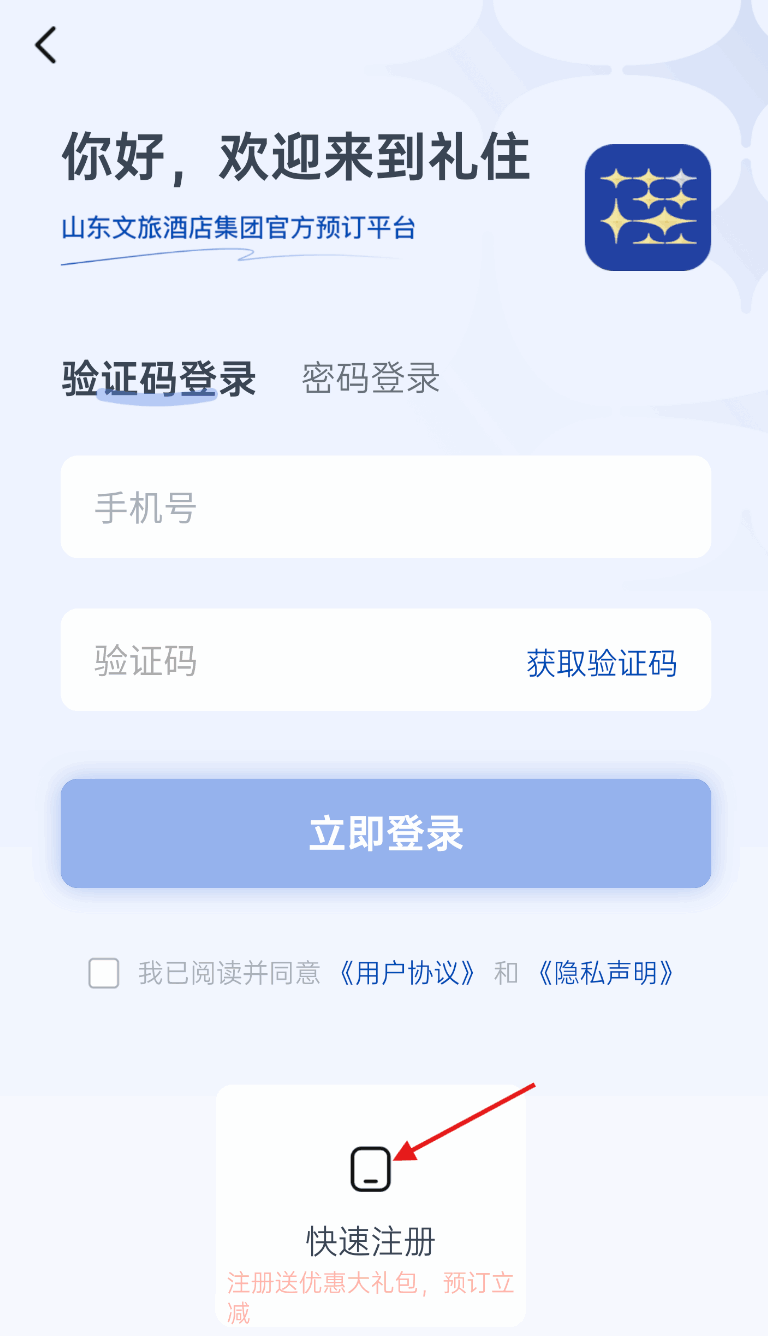This screenshot has width=768, height=1336.
Task: Open 快速注册 quick registration
Action: 371,1205
